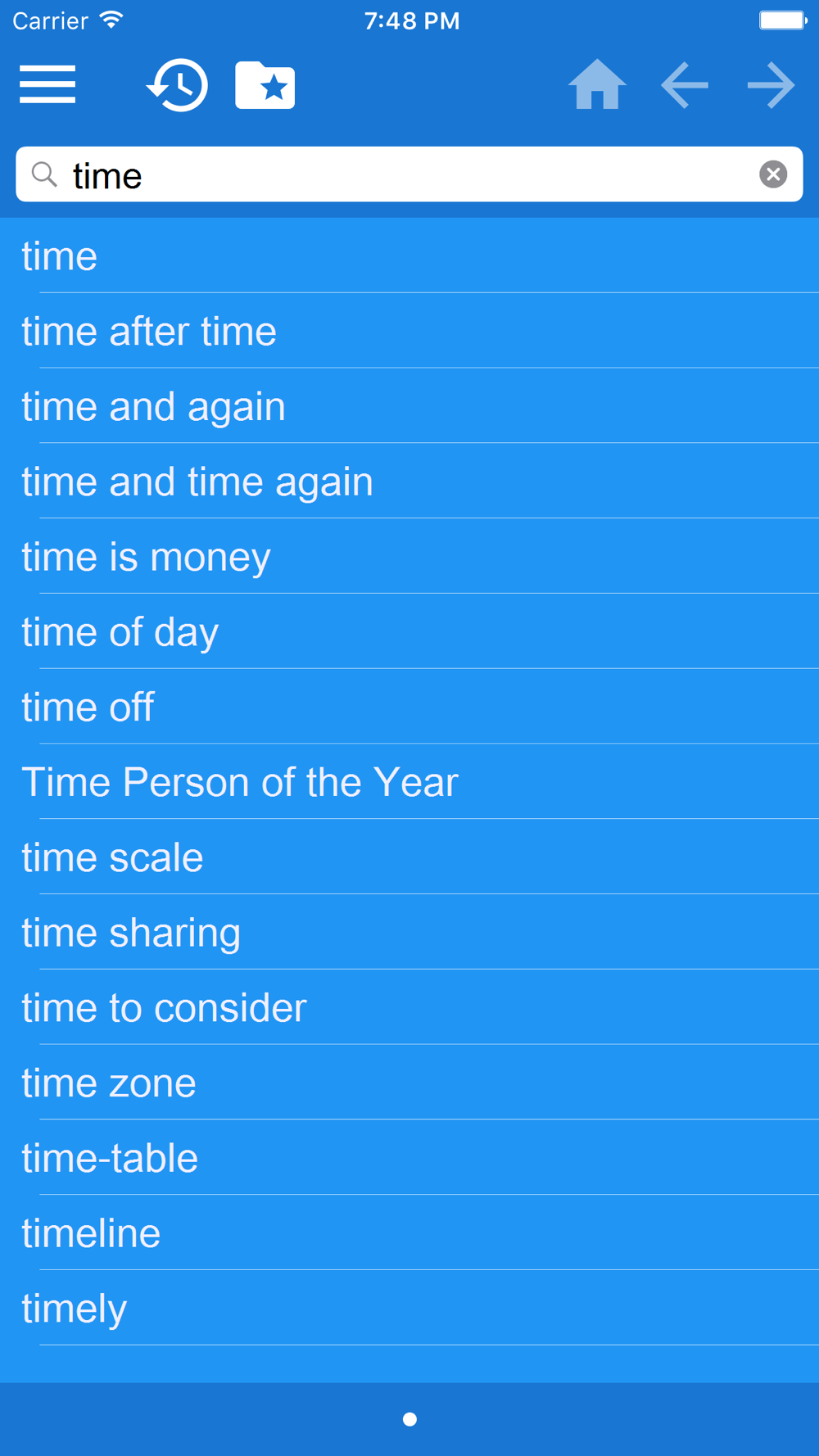The height and width of the screenshot is (1456, 819).
Task: Navigate forward with the right arrow
Action: click(771, 85)
